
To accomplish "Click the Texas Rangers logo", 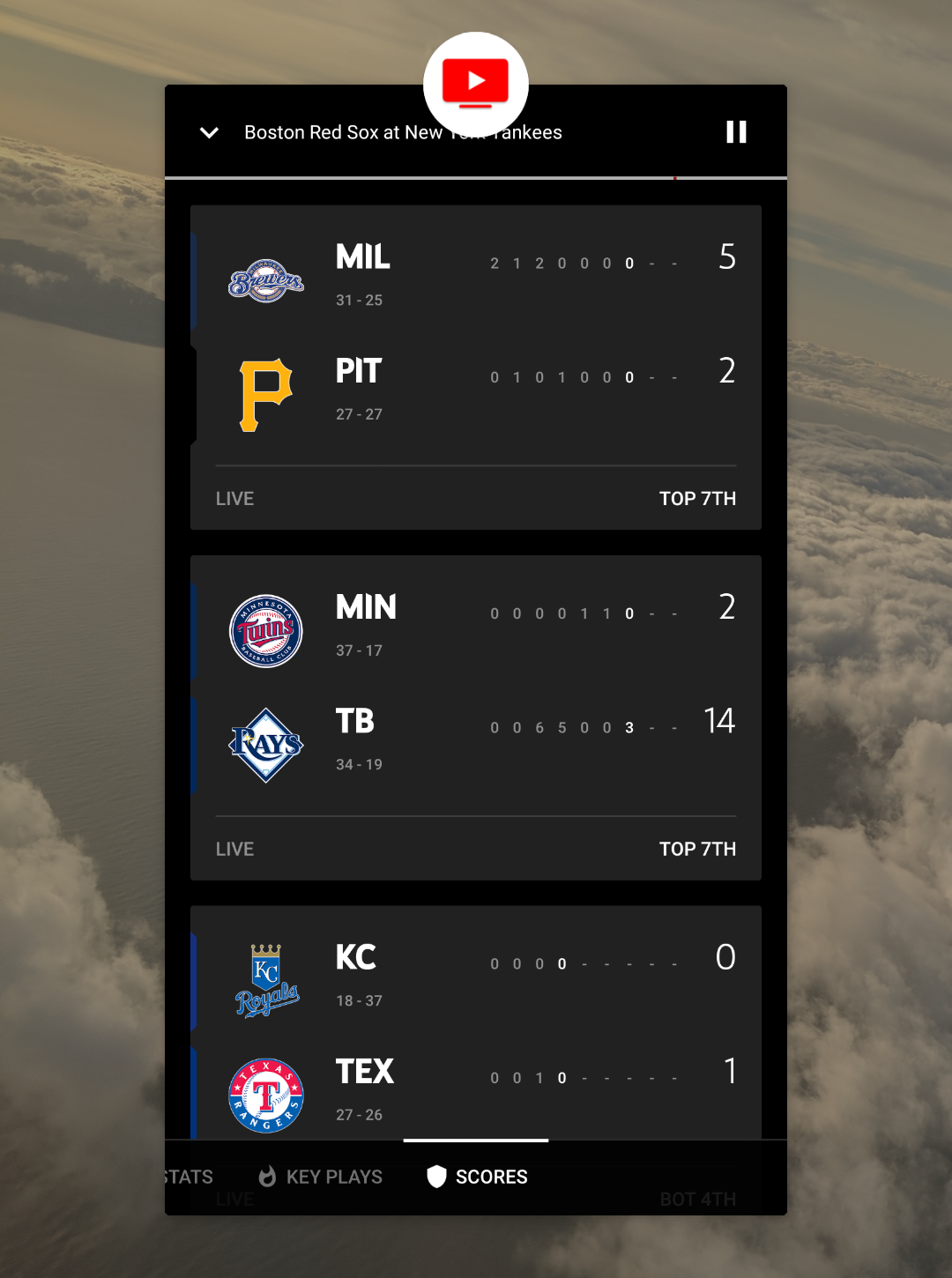I will point(265,1095).
